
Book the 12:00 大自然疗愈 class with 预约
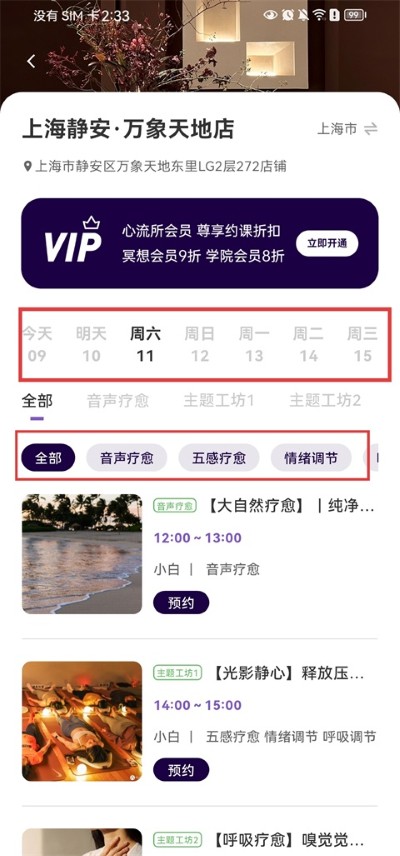tap(181, 603)
